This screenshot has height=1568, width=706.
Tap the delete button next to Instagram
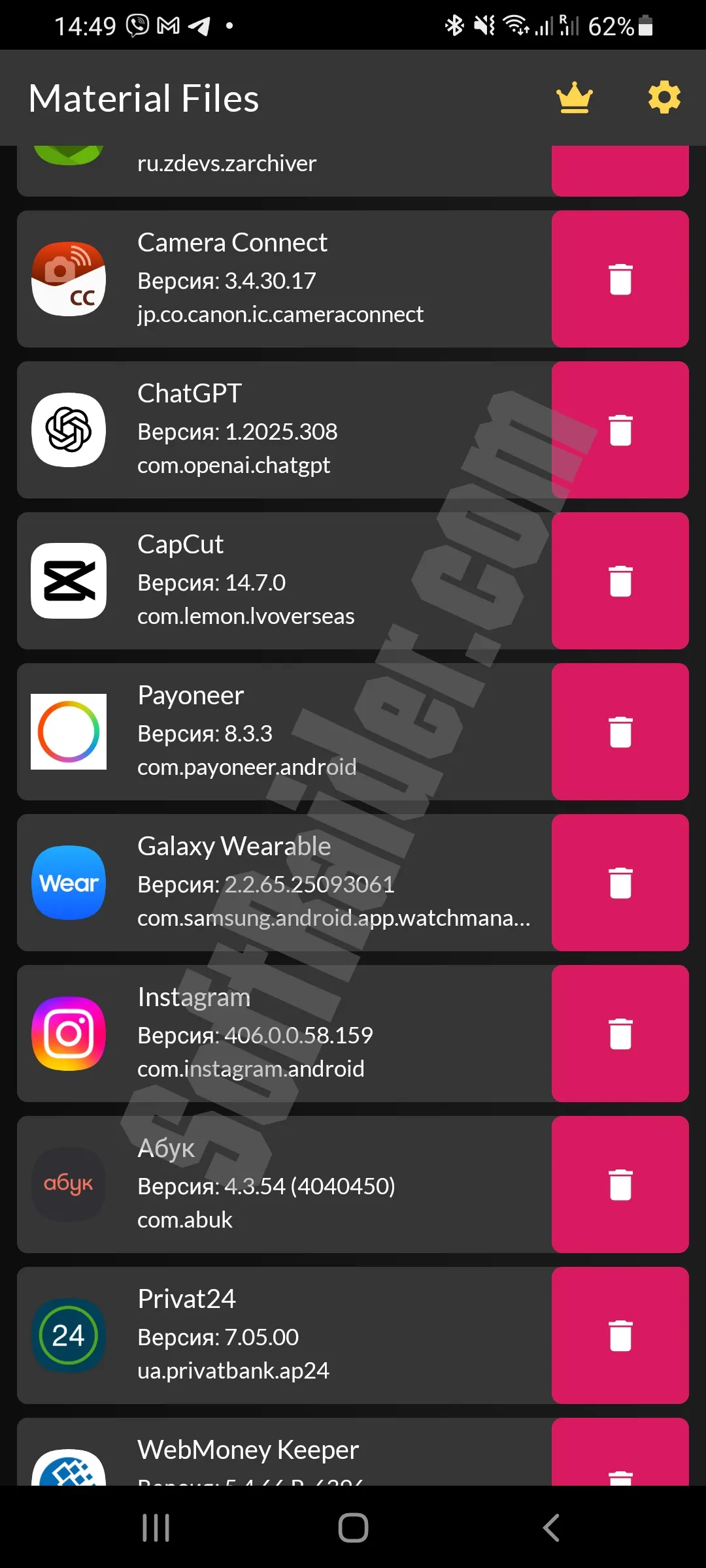pyautogui.click(x=620, y=1034)
